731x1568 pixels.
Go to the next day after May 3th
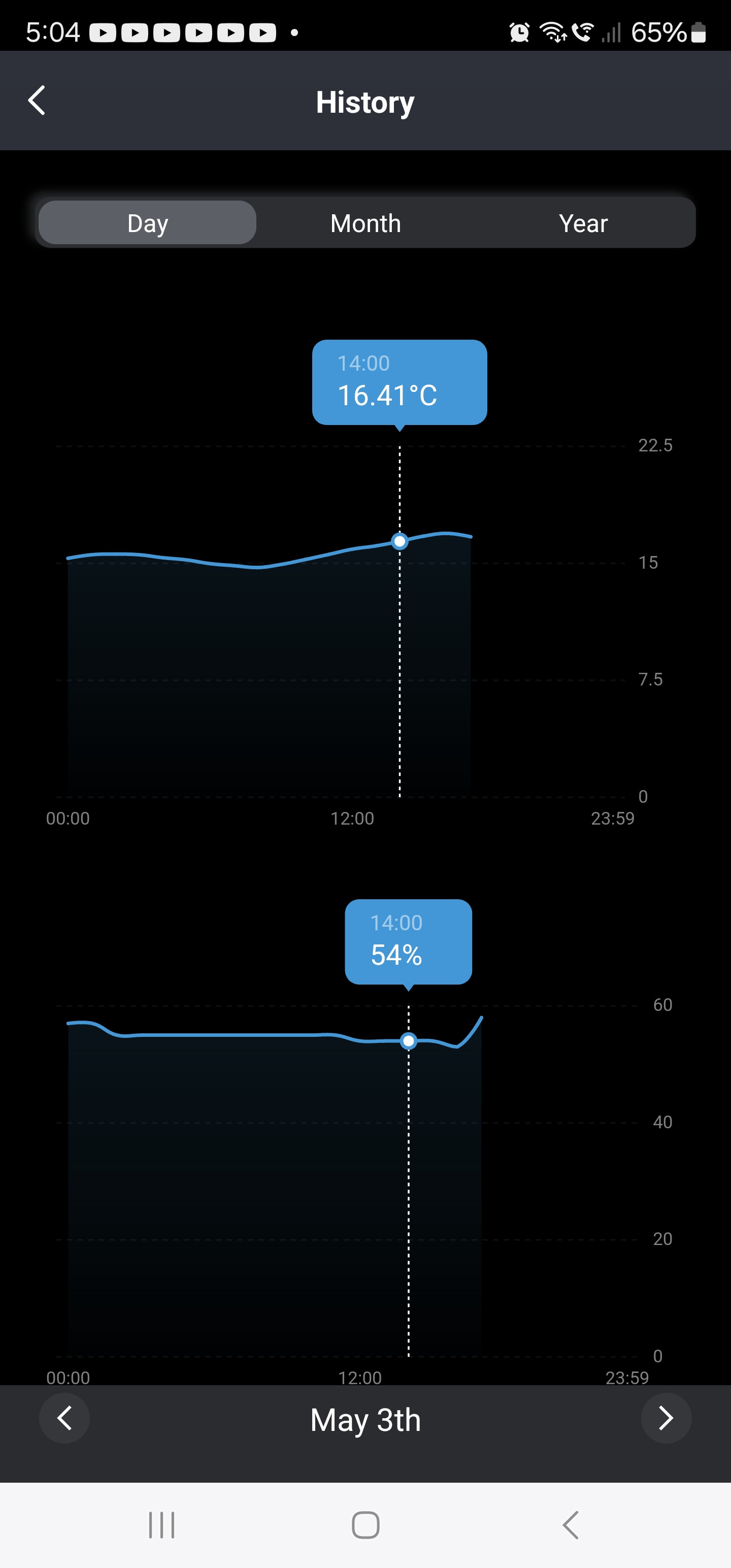pos(666,1418)
